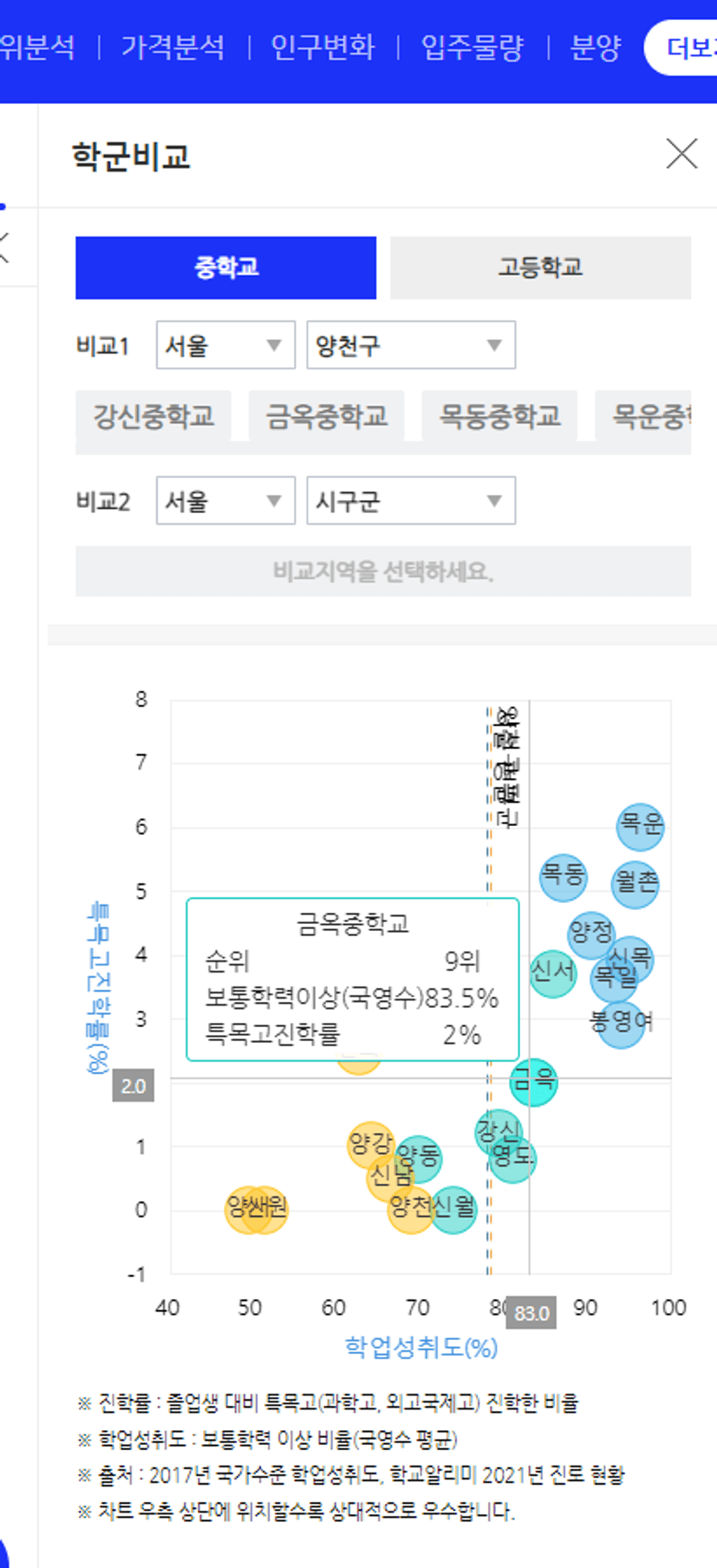The image size is (717, 1568).
Task: Select the 목동중학교 chip
Action: (x=500, y=417)
